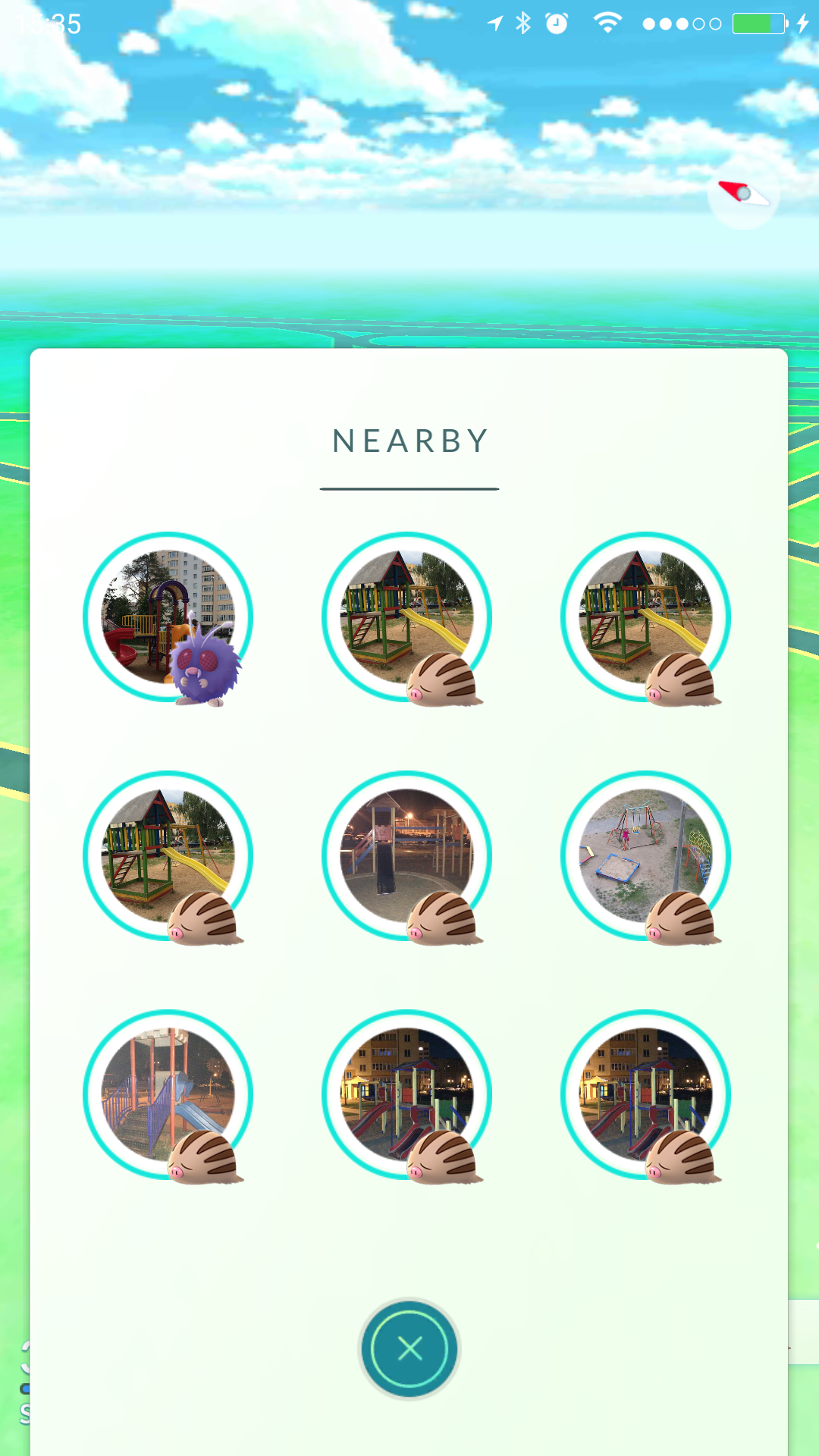The image size is (819, 1456).
Task: Open Swinub at the sandbox and swings PokéStop
Action: click(x=645, y=856)
